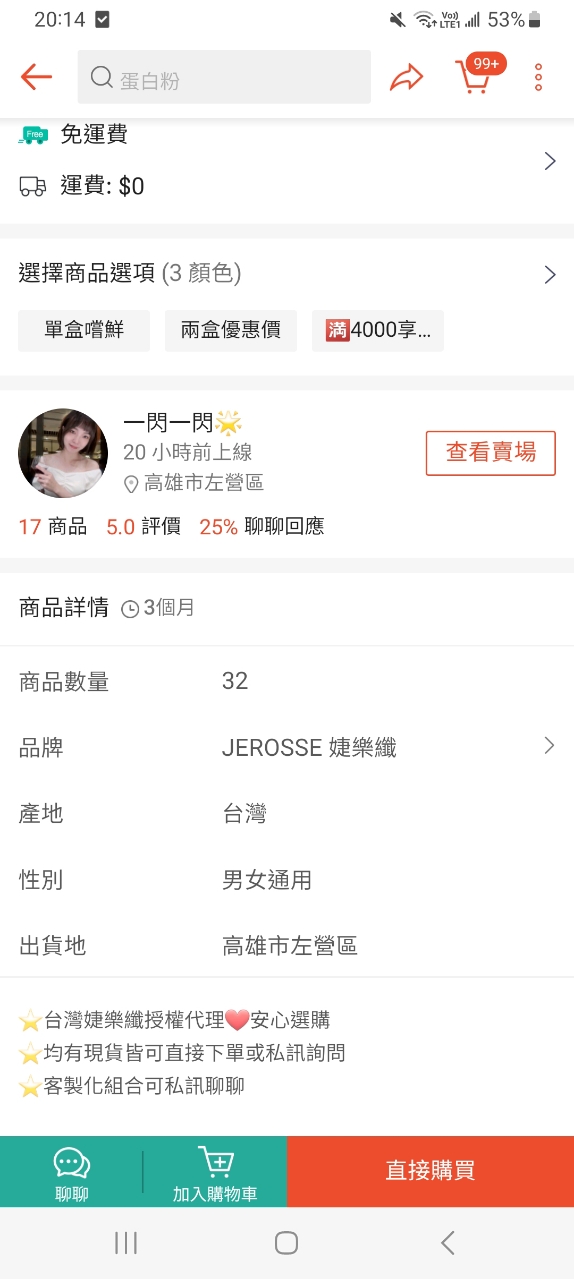The image size is (574, 1279).
Task: Choose the 滿4000享 option chip
Action: (378, 330)
